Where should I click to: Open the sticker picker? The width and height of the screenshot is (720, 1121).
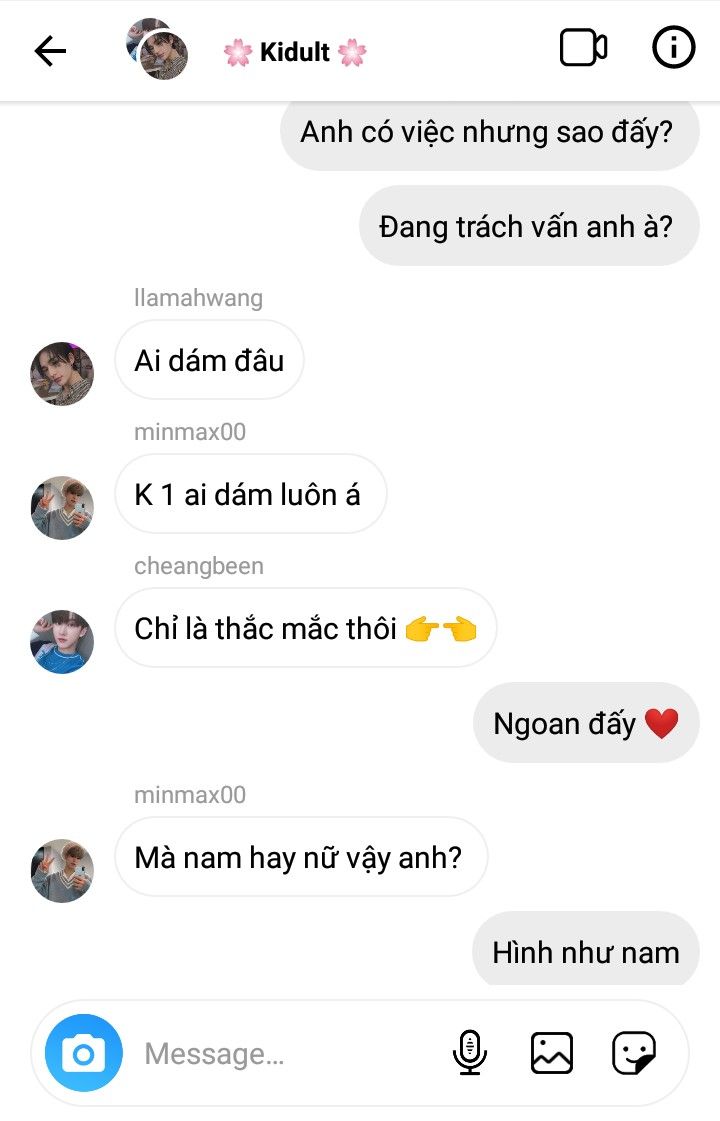click(634, 1053)
